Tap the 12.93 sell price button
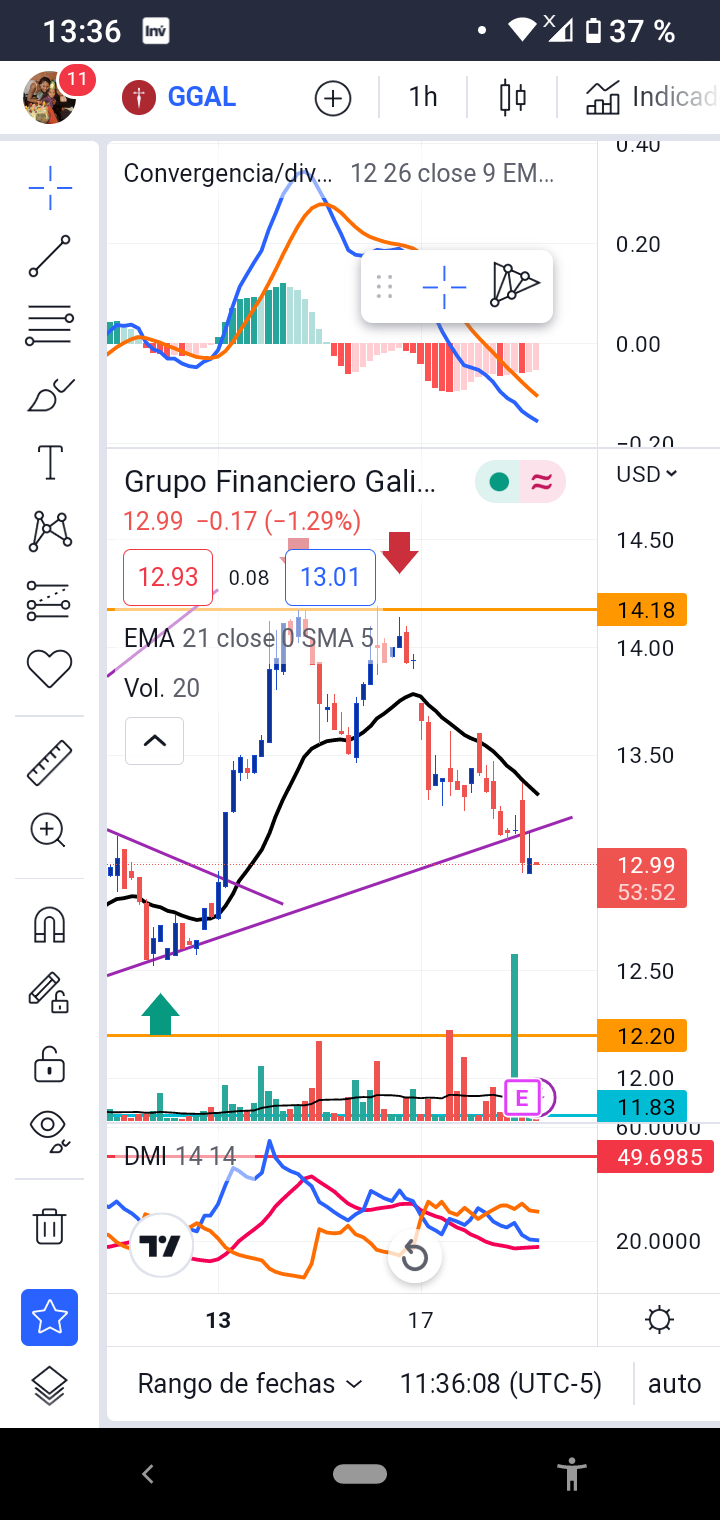Screen dimensions: 720x1520 [x=168, y=577]
